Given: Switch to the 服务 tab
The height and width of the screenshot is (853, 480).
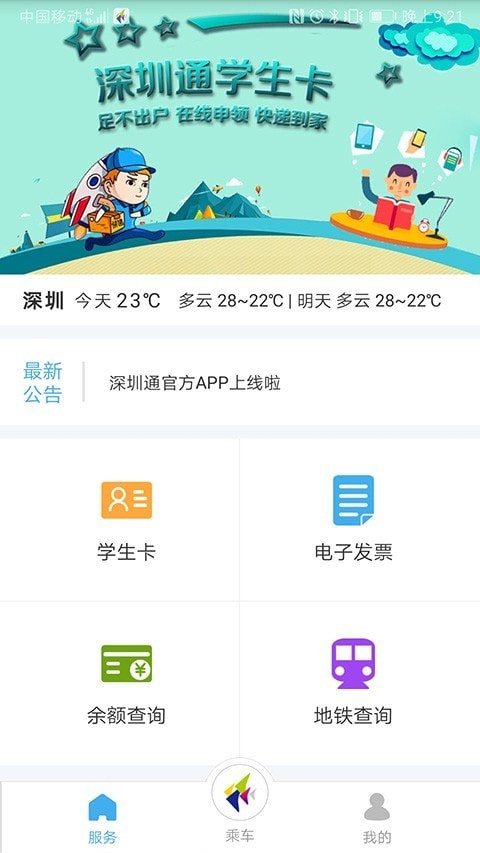Looking at the screenshot, I should [x=102, y=818].
